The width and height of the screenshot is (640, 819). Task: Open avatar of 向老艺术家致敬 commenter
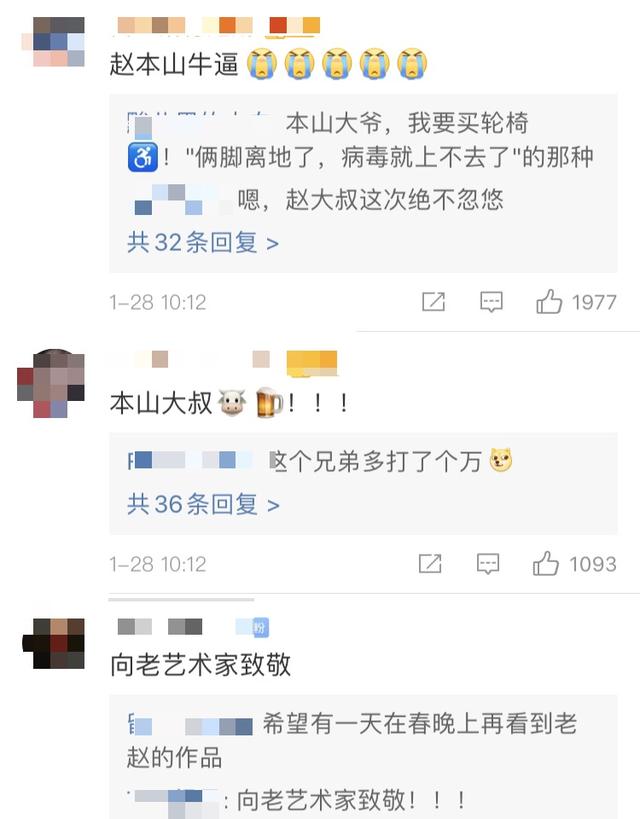click(x=52, y=642)
